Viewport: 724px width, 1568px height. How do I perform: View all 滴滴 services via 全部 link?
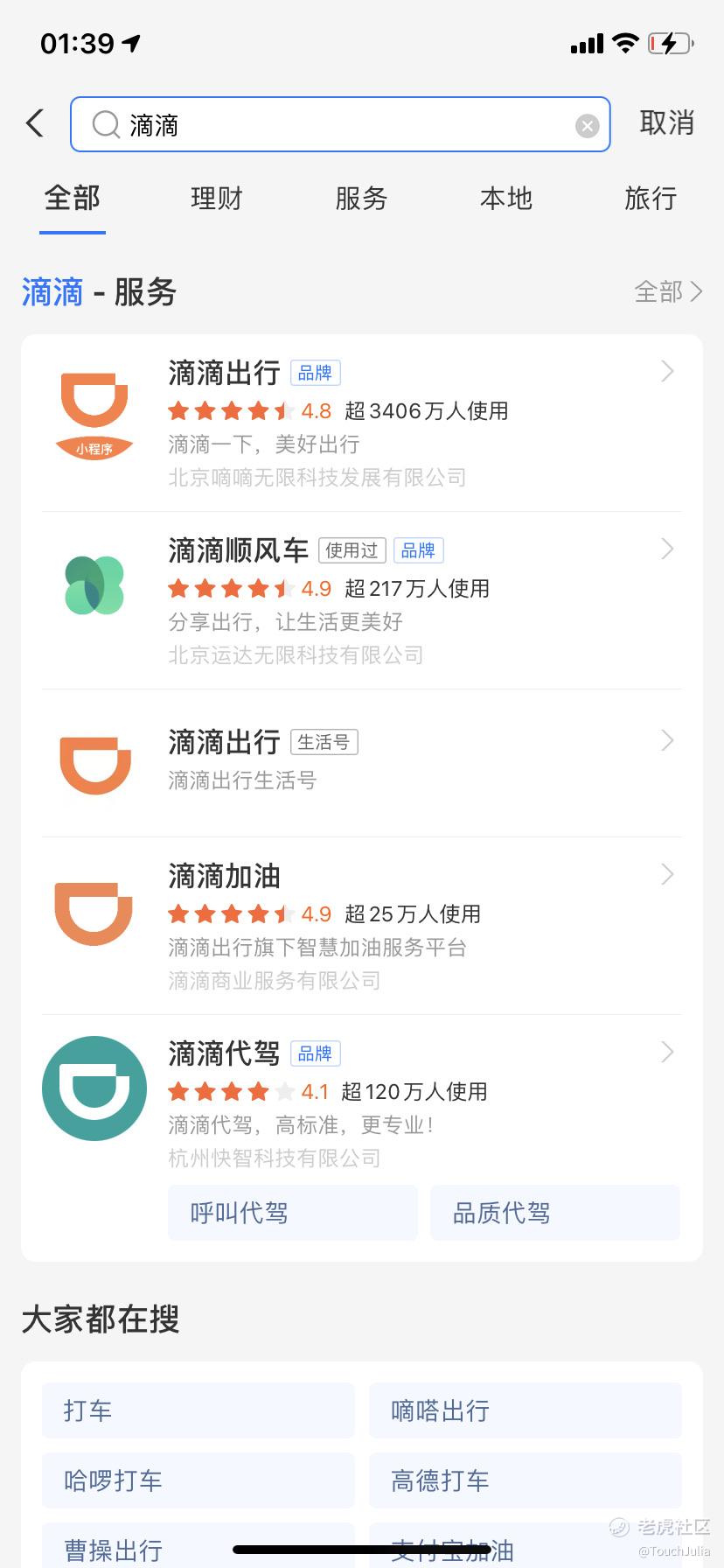point(668,291)
